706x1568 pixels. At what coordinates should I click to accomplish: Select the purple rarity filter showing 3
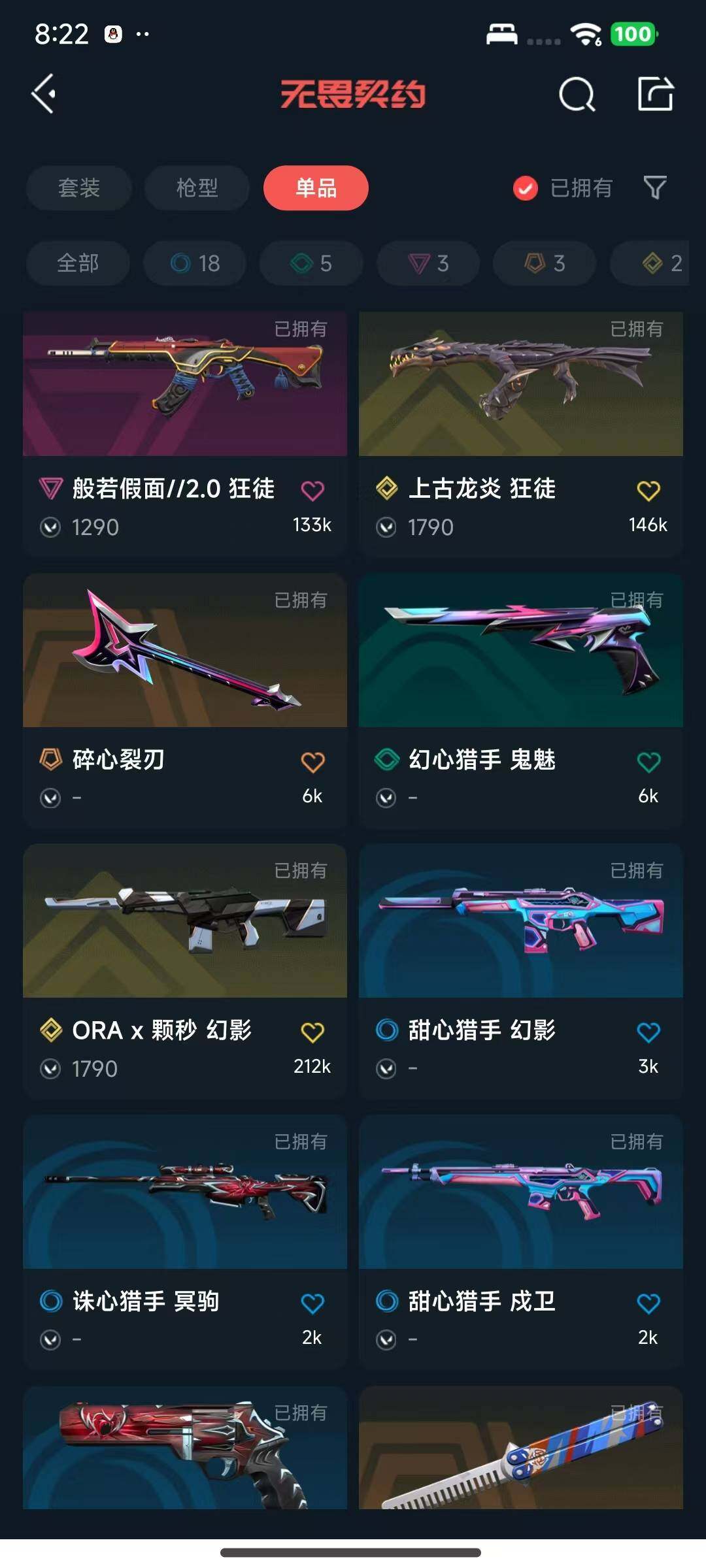[x=428, y=263]
